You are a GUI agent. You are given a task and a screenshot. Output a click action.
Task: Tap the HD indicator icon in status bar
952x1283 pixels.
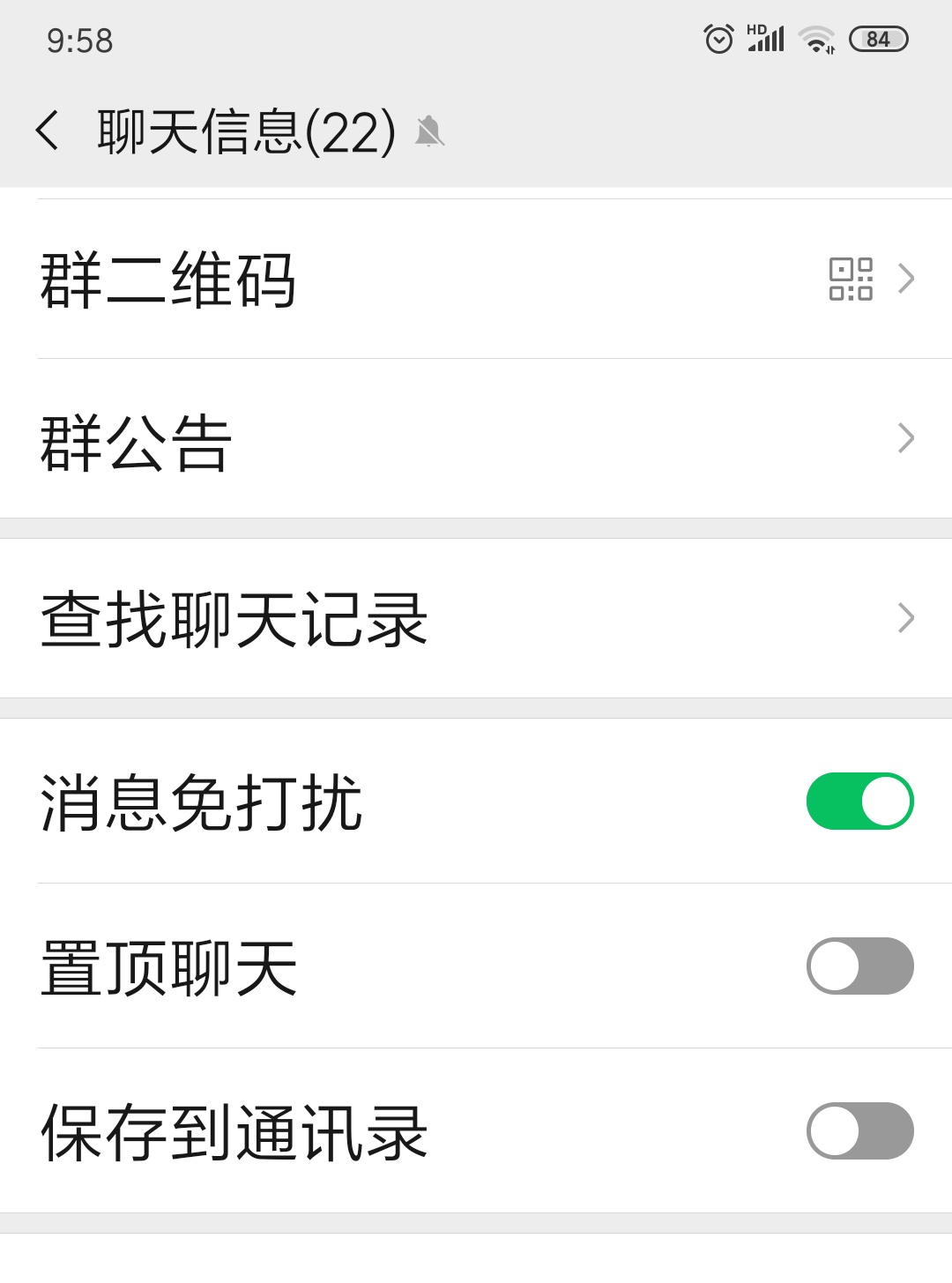(x=758, y=29)
